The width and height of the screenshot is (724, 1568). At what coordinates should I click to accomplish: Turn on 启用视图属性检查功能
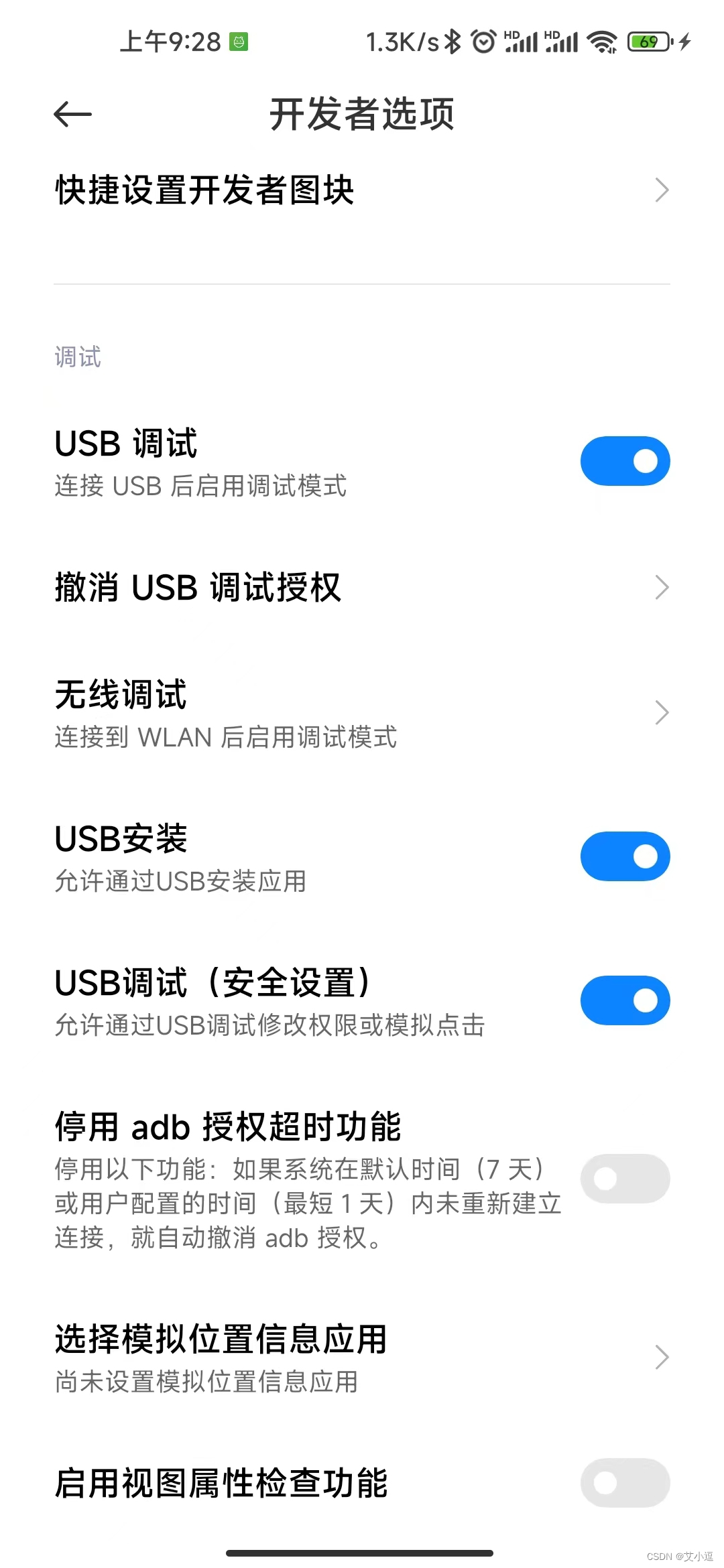tap(625, 1483)
